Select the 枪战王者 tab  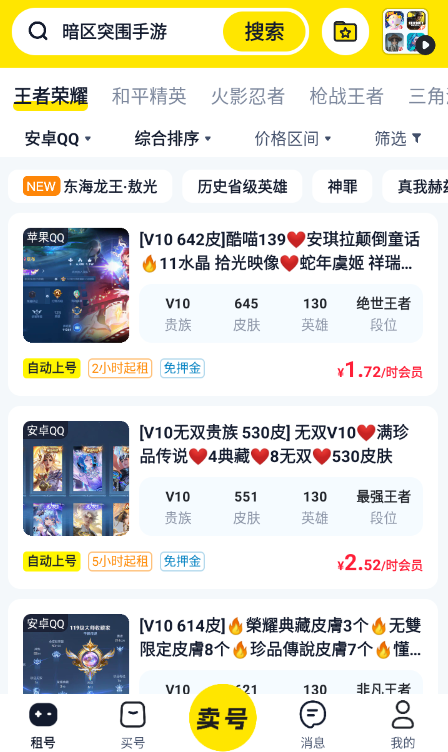(x=346, y=96)
